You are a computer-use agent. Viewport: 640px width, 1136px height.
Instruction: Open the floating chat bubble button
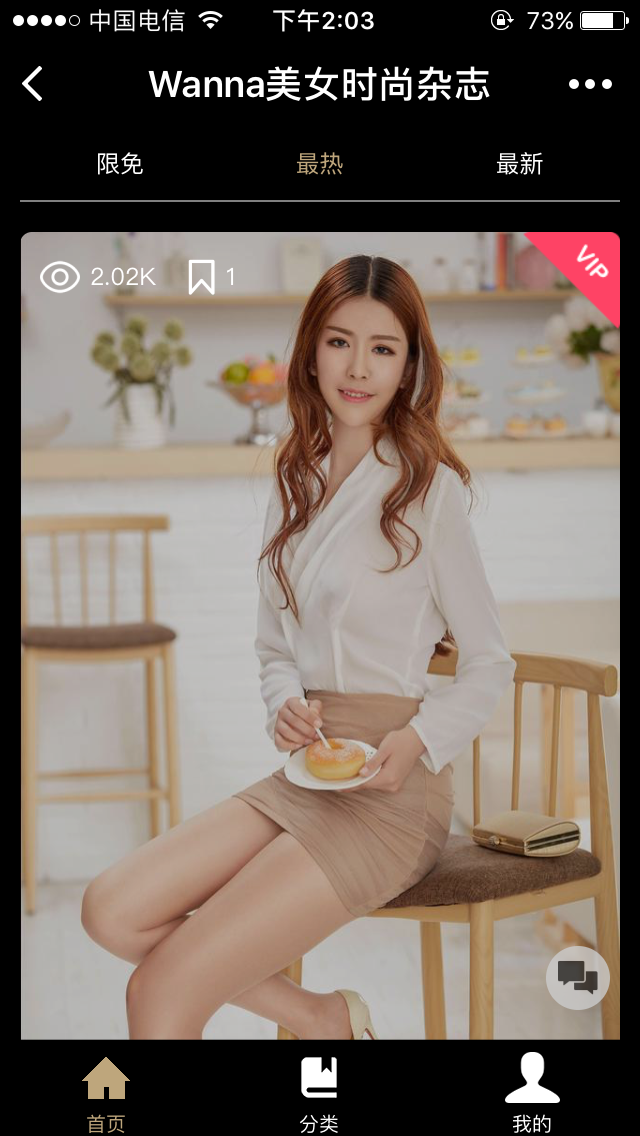tap(578, 977)
